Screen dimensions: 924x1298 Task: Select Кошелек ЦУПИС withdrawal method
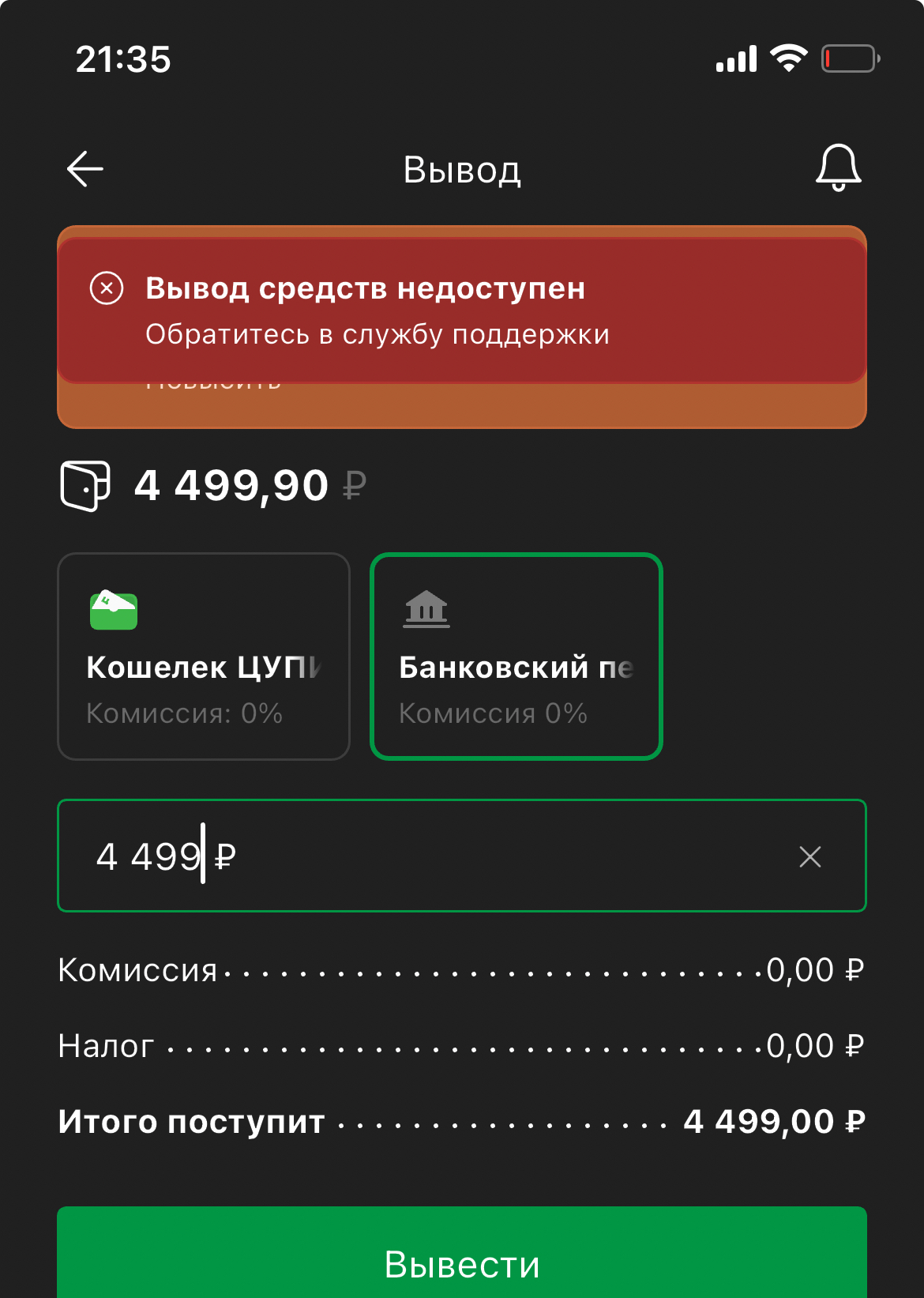204,657
